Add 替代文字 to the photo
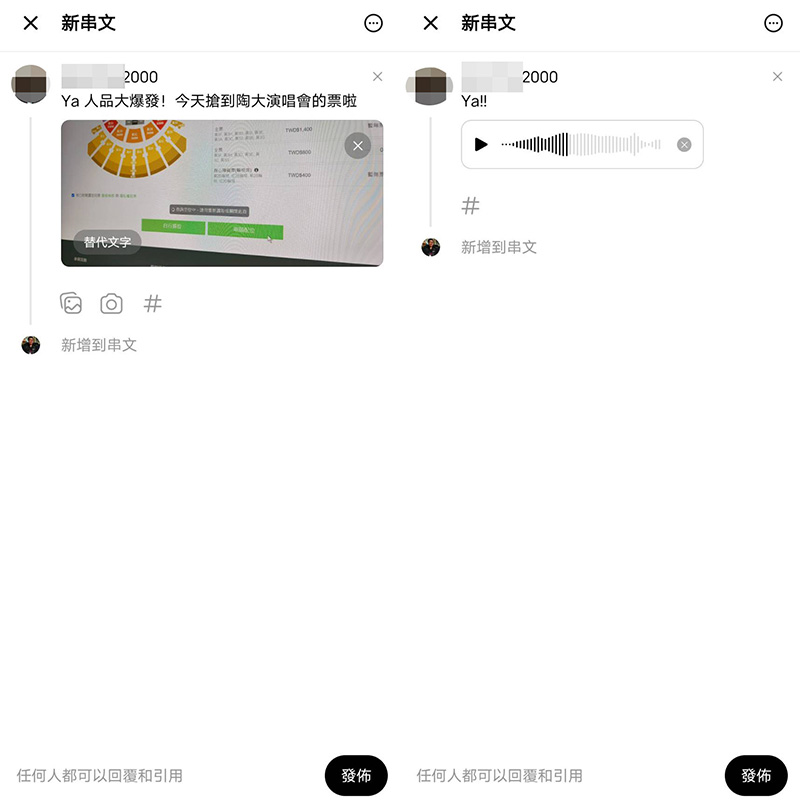 107,242
